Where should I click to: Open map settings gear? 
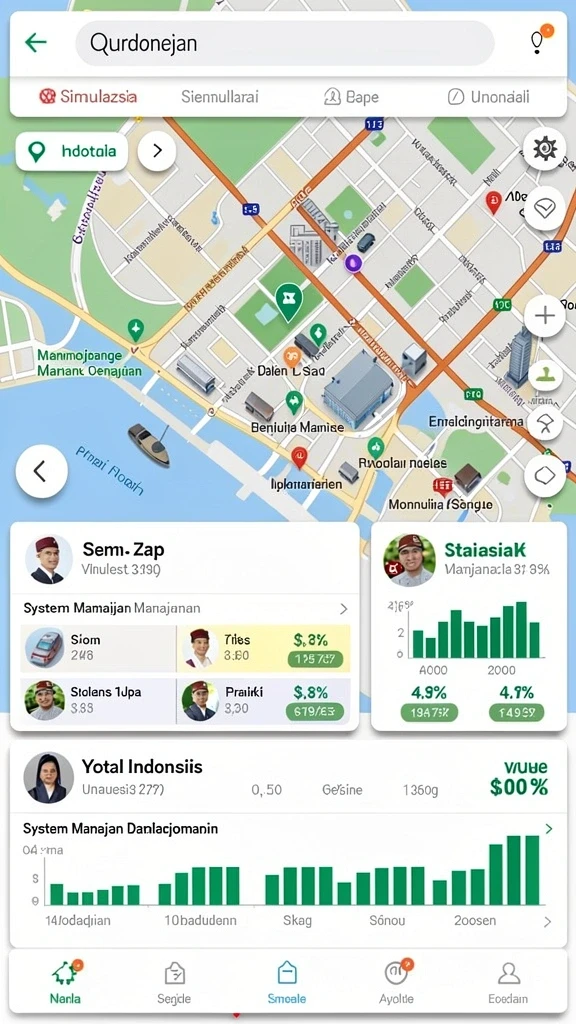(545, 150)
